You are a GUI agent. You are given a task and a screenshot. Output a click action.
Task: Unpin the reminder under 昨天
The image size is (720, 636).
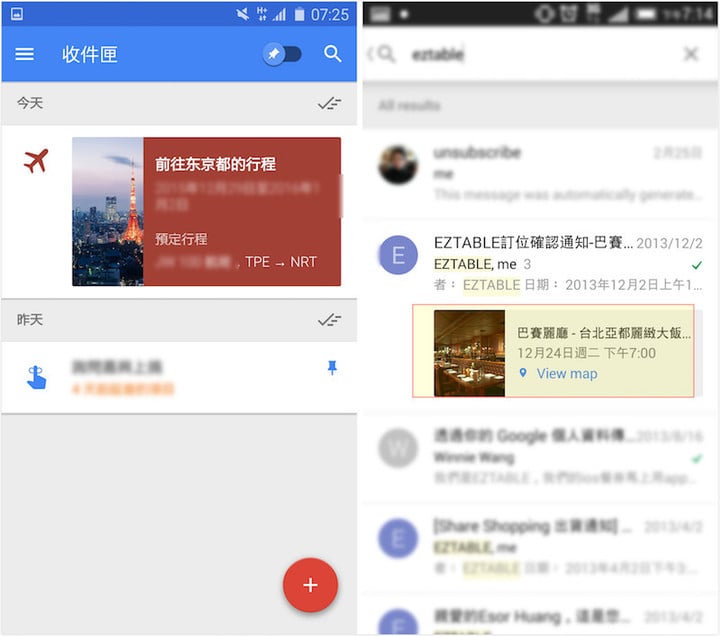click(x=332, y=369)
